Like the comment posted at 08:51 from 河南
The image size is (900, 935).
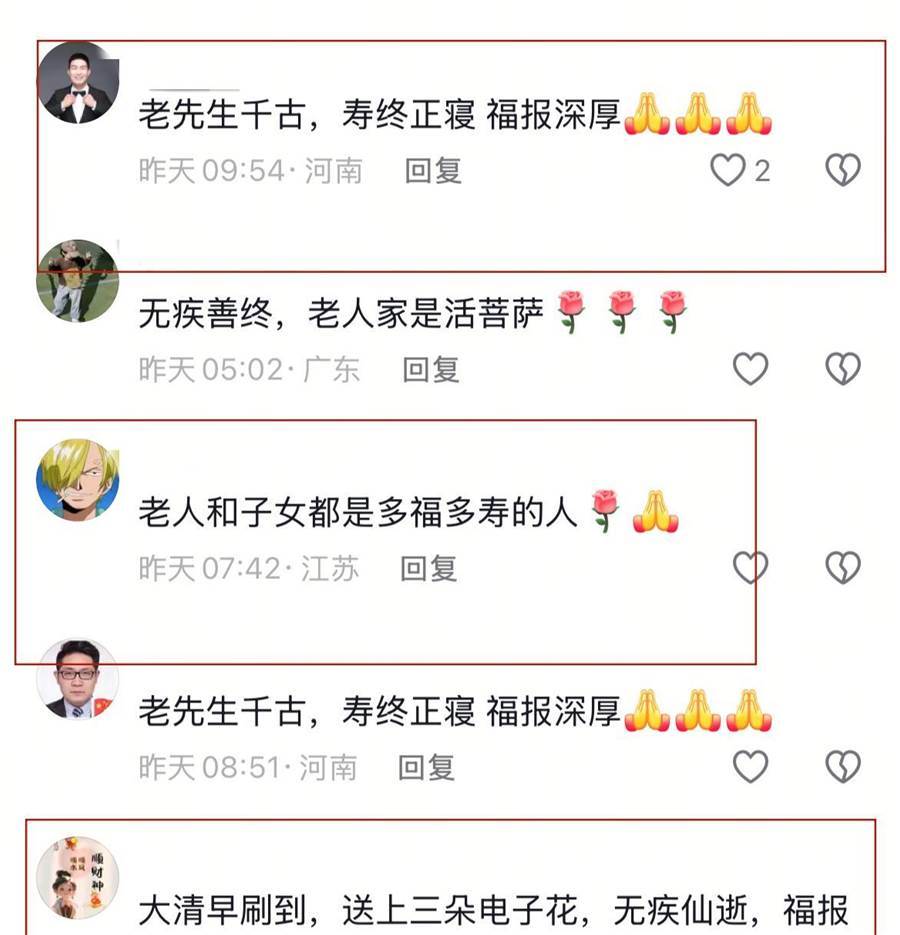click(750, 767)
